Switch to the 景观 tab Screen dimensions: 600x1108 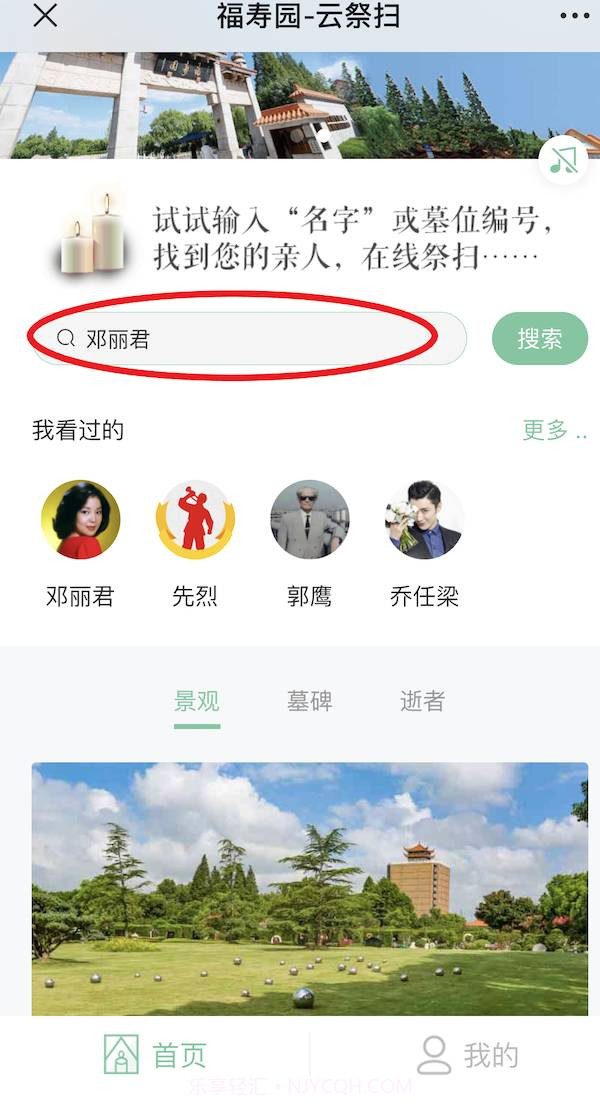197,702
